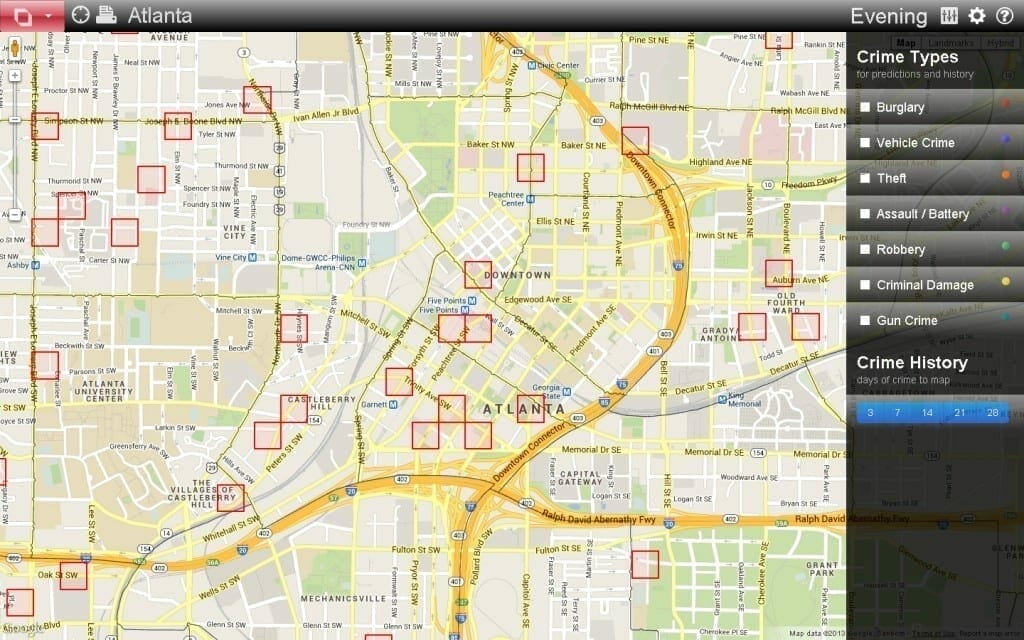Toggle the filter sliders panel

(950, 16)
